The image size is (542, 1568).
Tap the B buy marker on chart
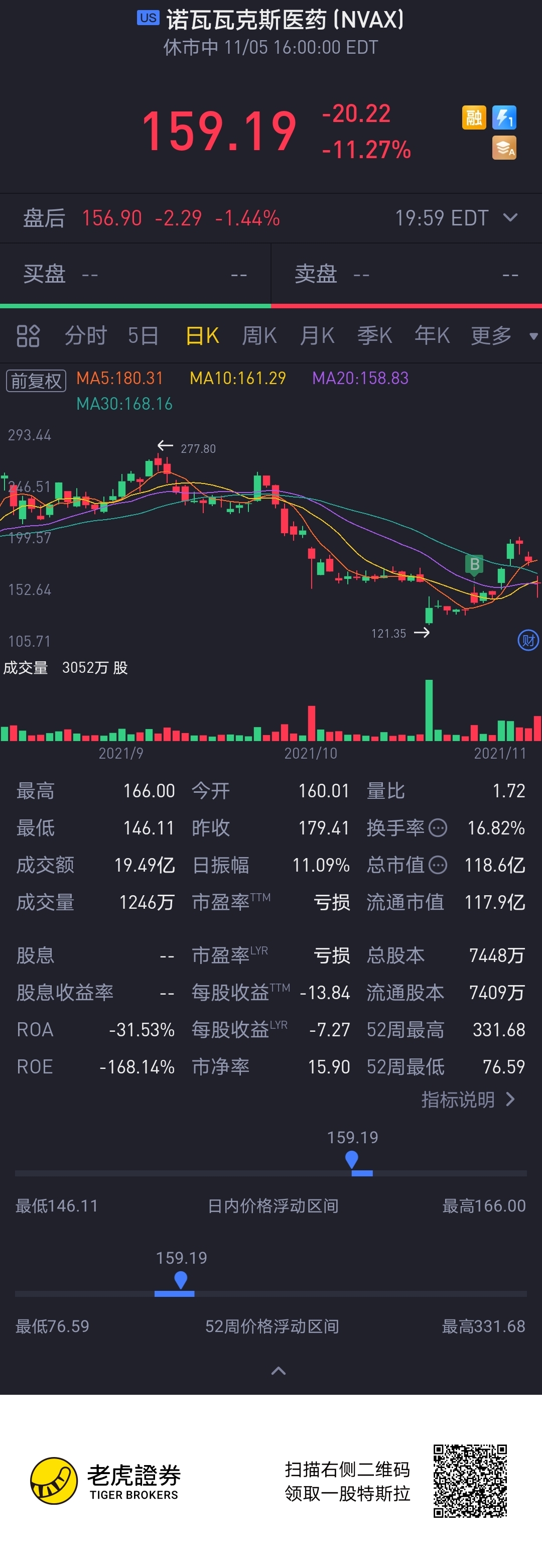pos(474,564)
